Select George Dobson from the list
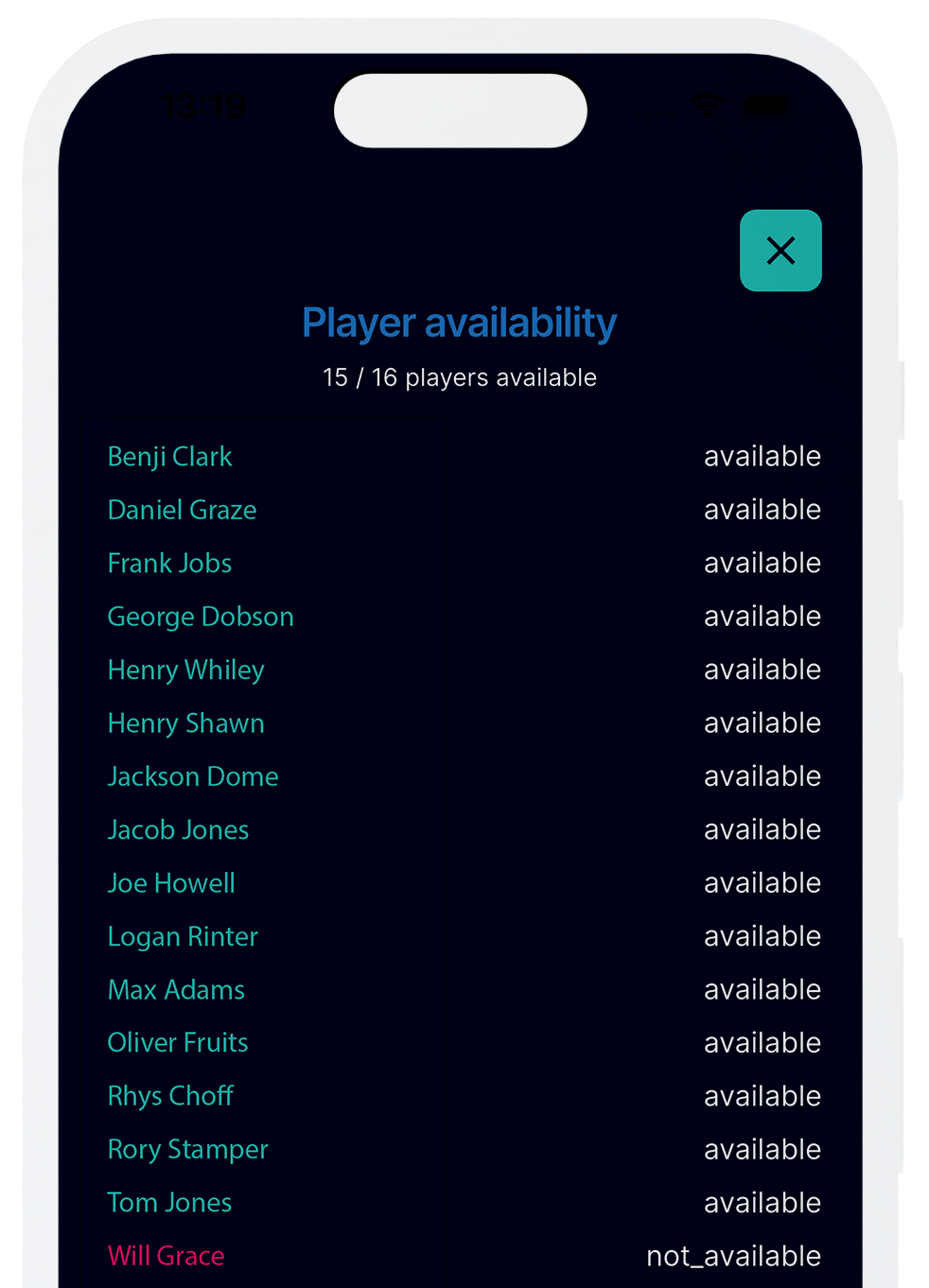Screen dimensions: 929x1288 coord(200,617)
